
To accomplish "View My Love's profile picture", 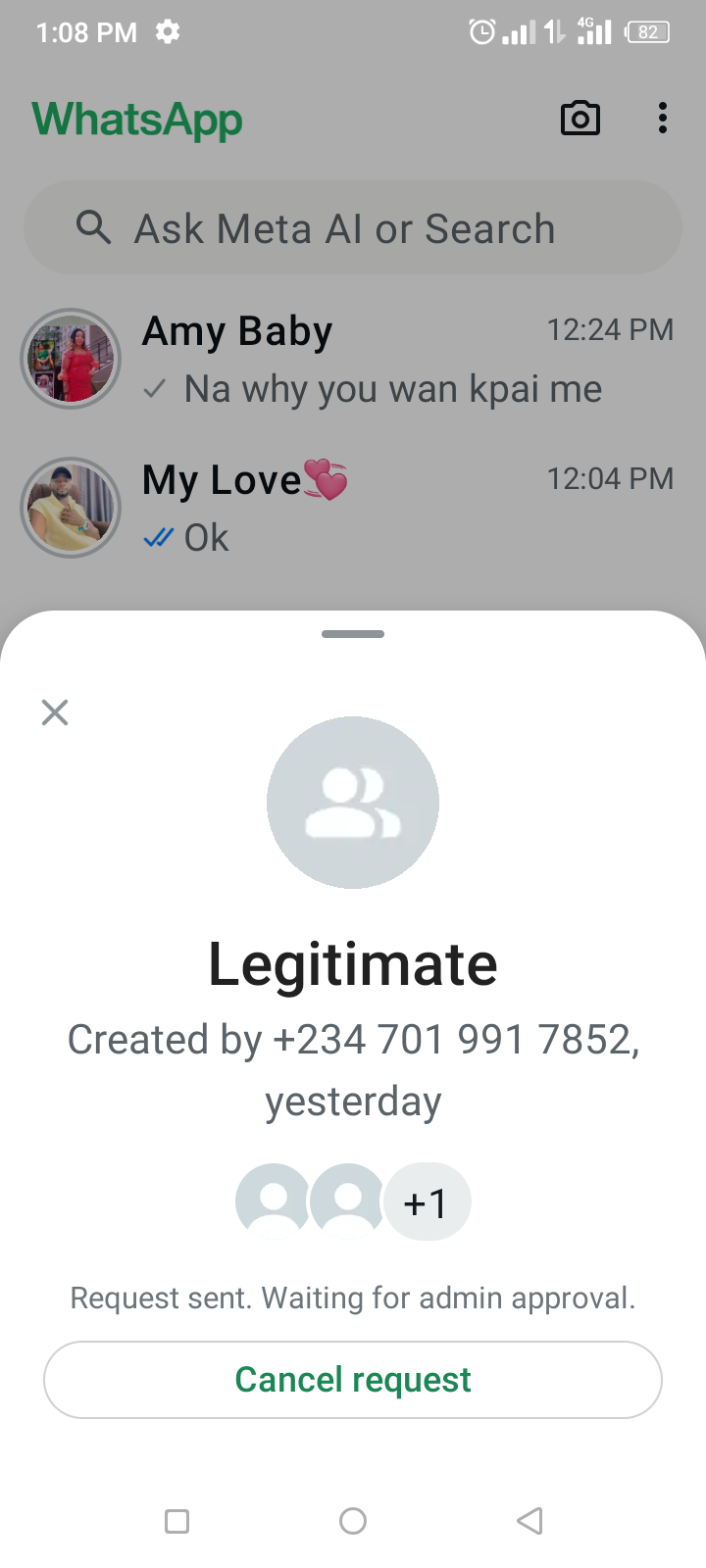I will coord(71,508).
